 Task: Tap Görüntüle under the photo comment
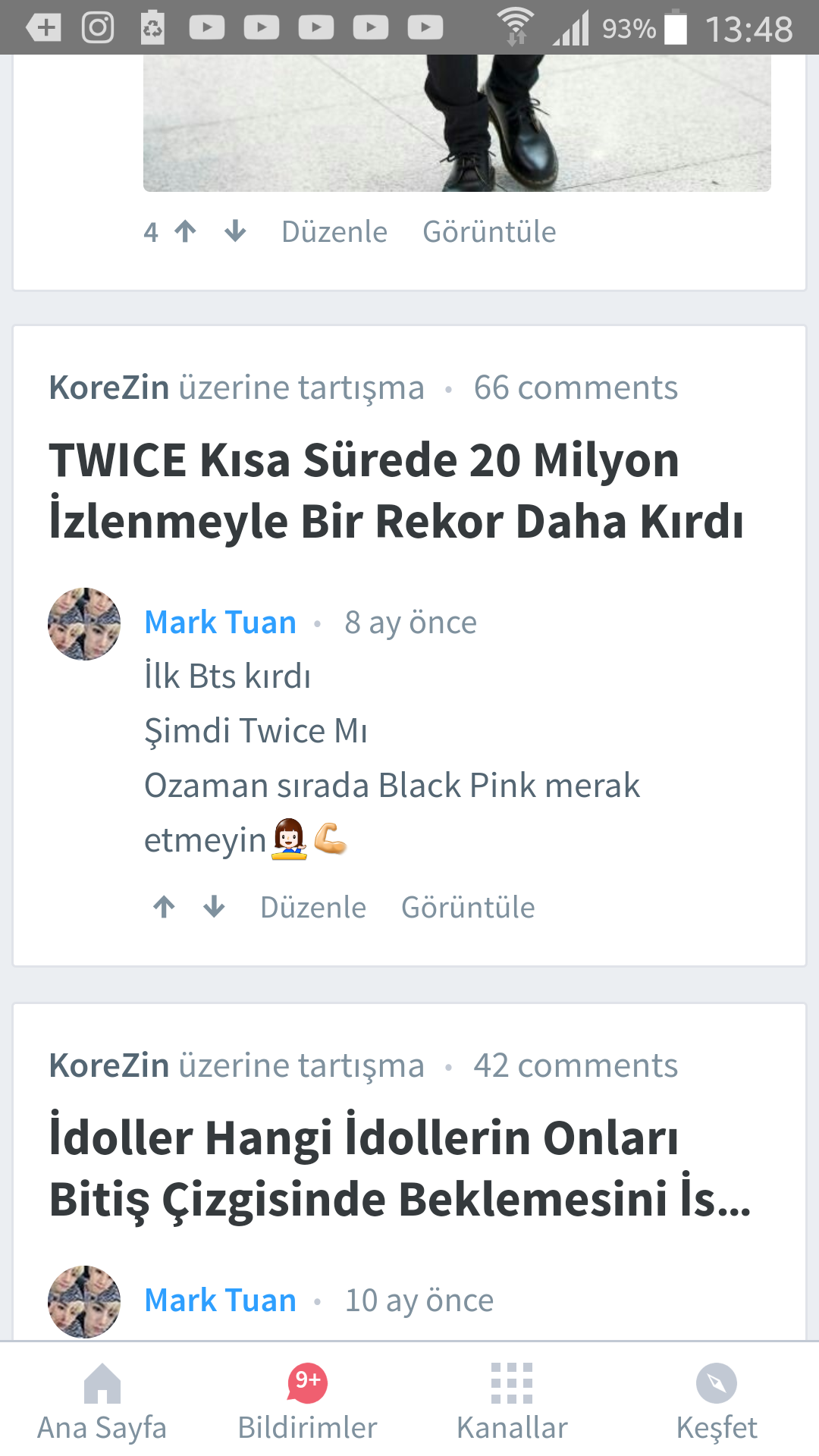tap(489, 231)
